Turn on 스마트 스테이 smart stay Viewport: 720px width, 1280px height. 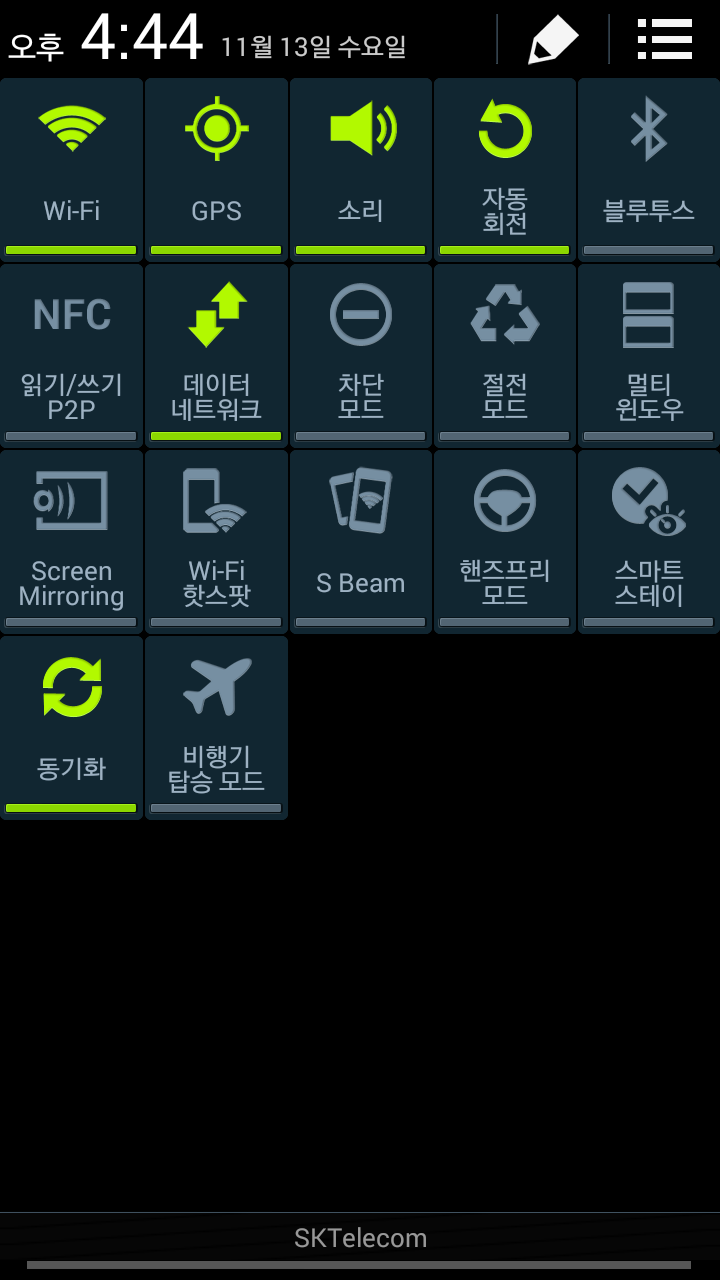[648, 540]
